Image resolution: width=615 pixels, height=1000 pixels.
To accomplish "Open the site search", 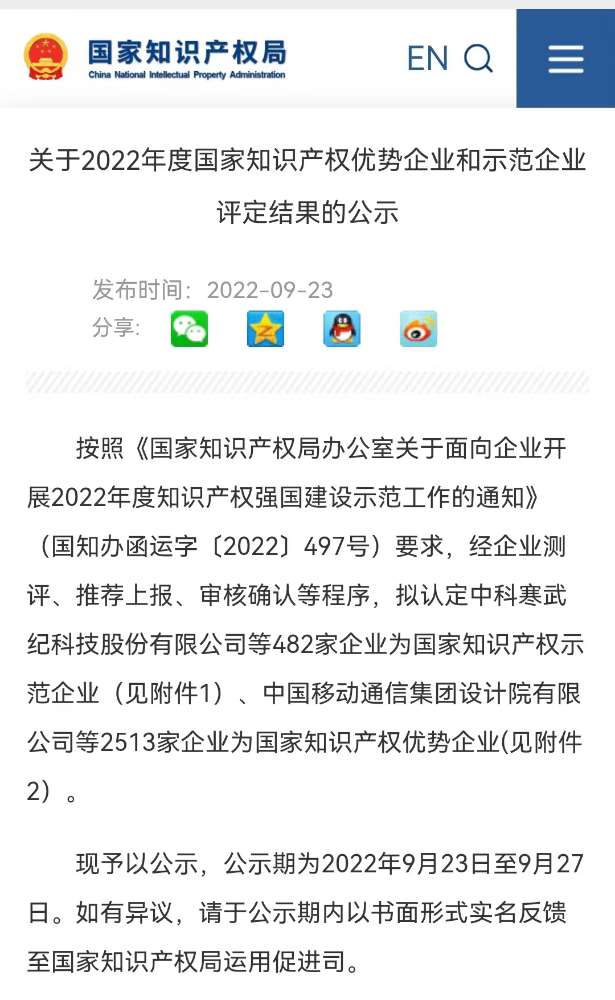I will [479, 59].
